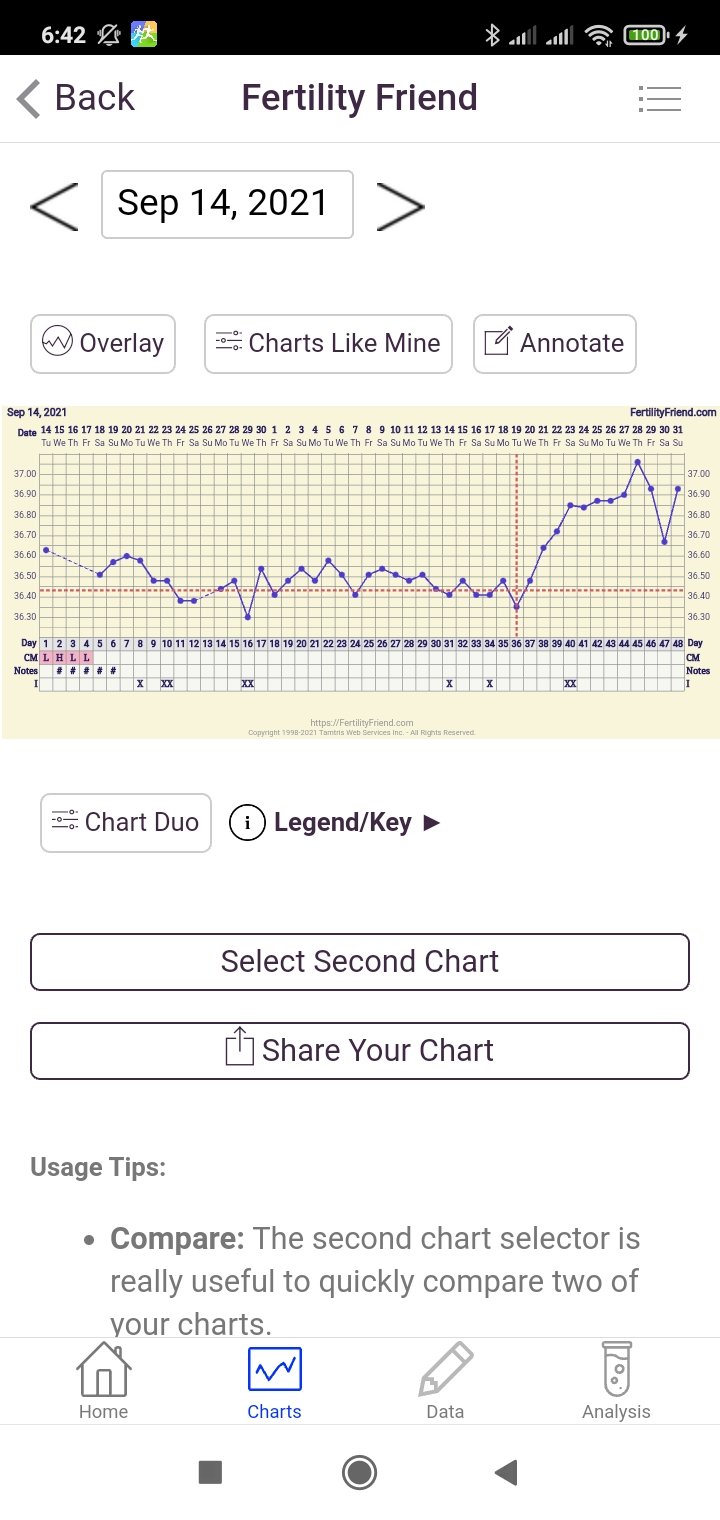Viewport: 720px width, 1520px height.
Task: Open the temperature chart image
Action: 360,571
